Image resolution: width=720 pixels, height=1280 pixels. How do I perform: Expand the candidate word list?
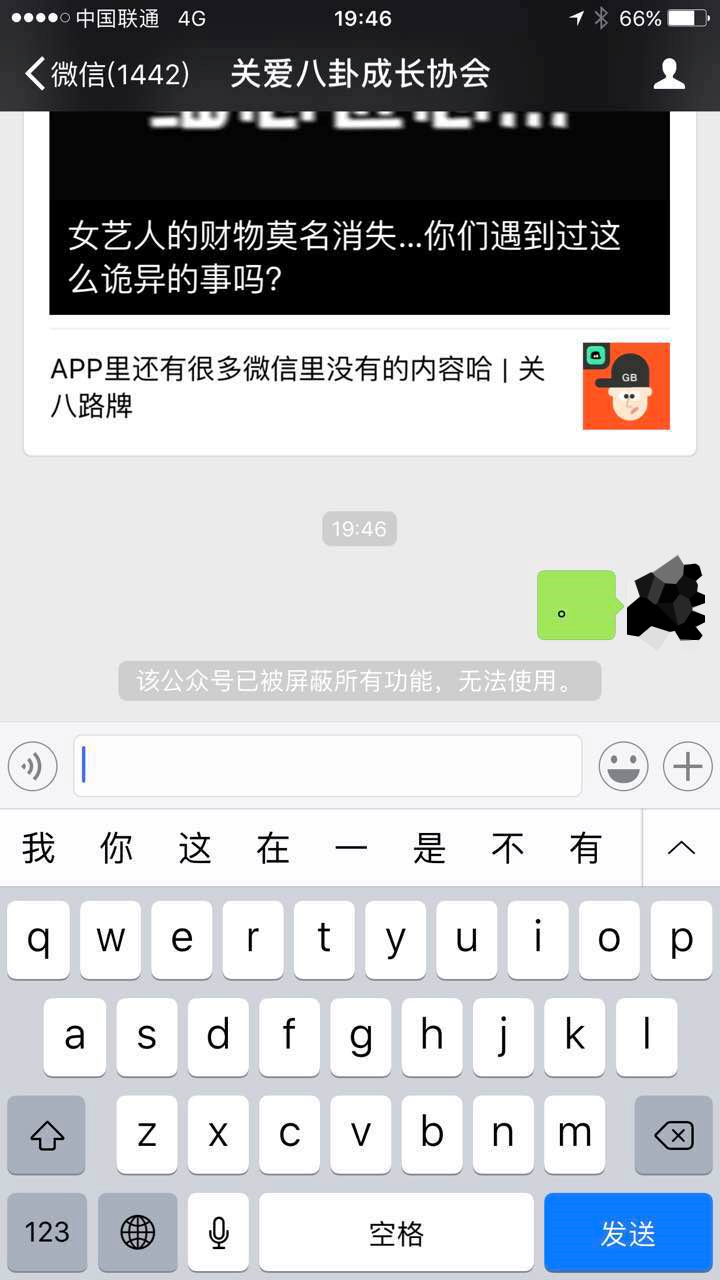click(x=681, y=848)
